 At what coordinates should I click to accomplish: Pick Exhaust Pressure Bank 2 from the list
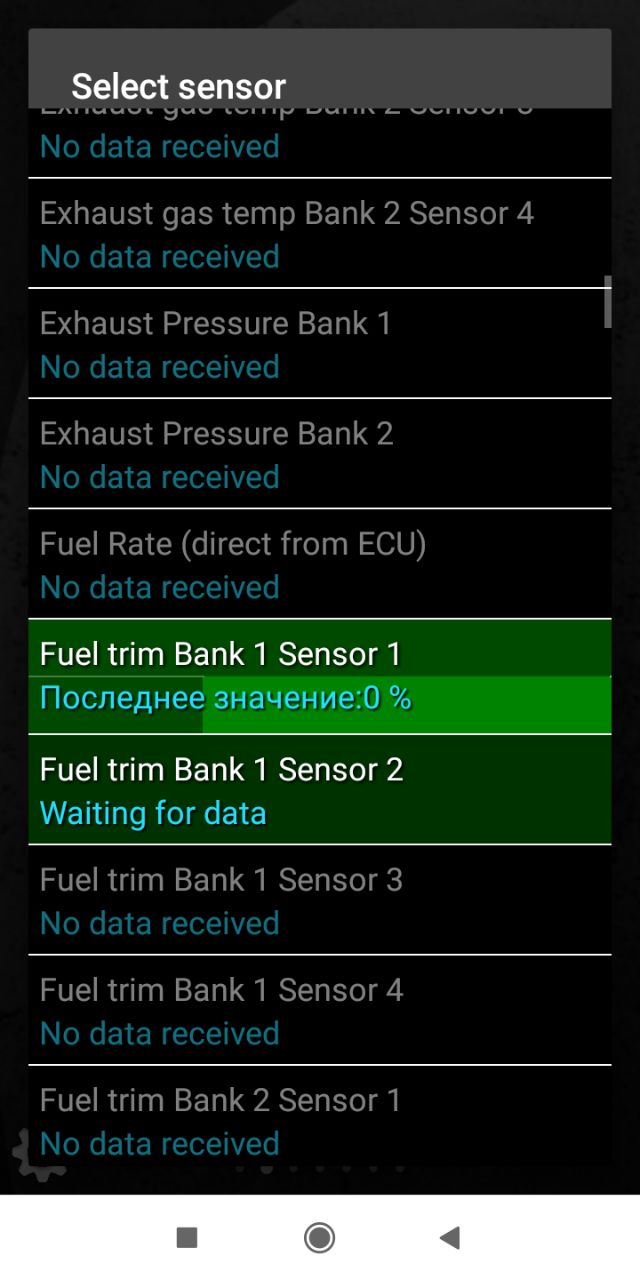(x=319, y=454)
